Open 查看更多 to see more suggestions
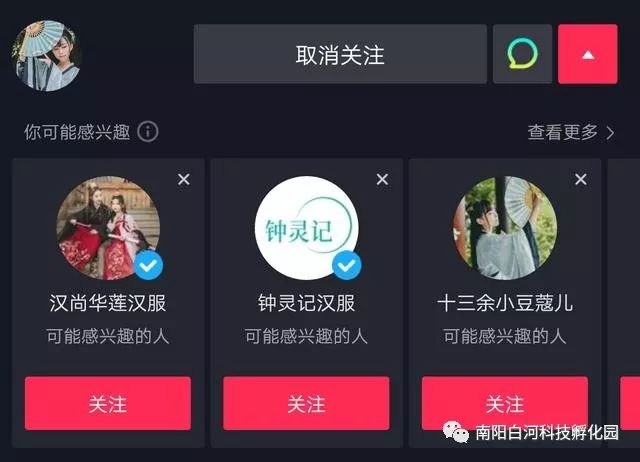Image resolution: width=640 pixels, height=462 pixels. [x=571, y=132]
